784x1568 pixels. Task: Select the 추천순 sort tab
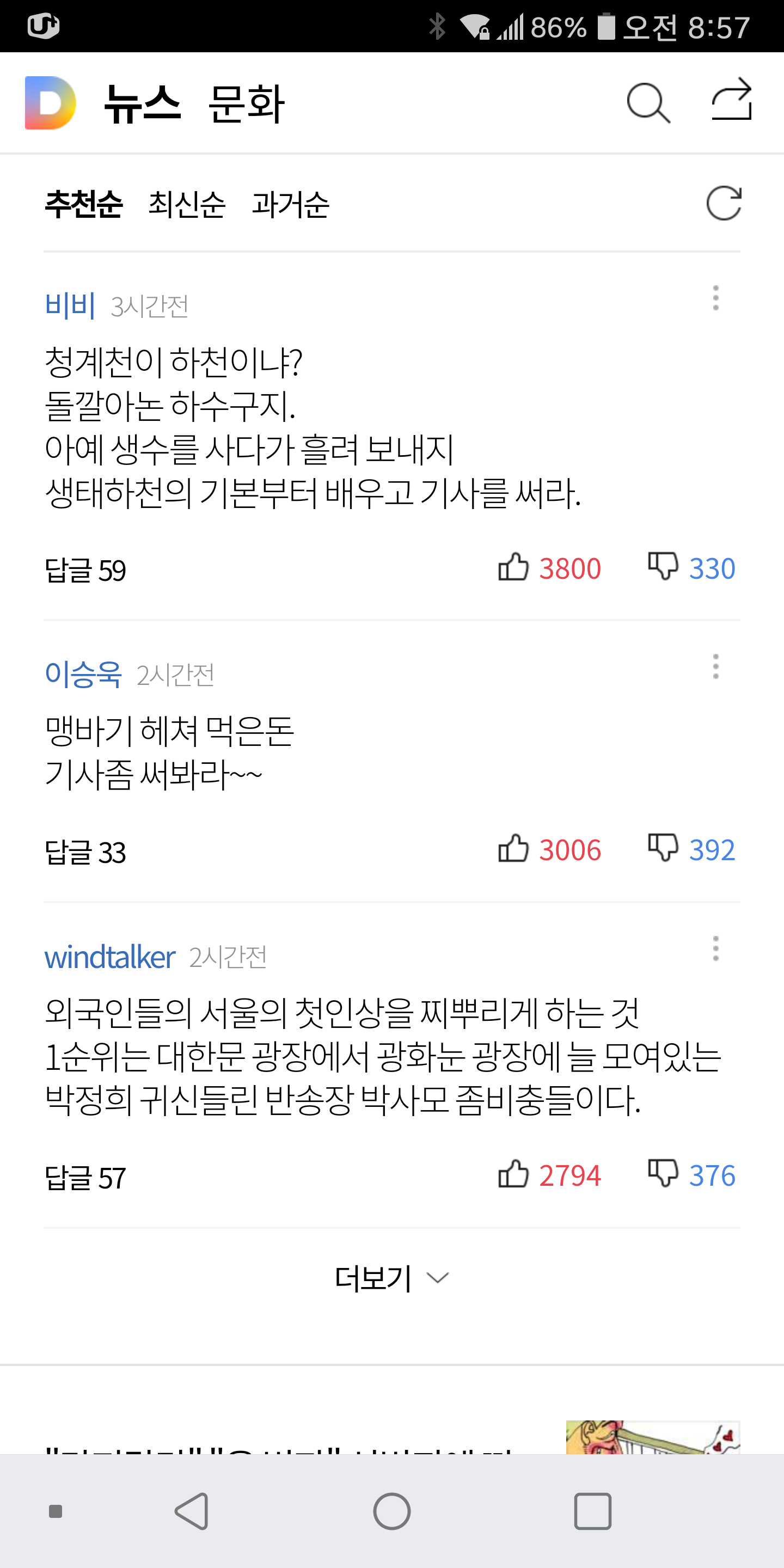(83, 204)
